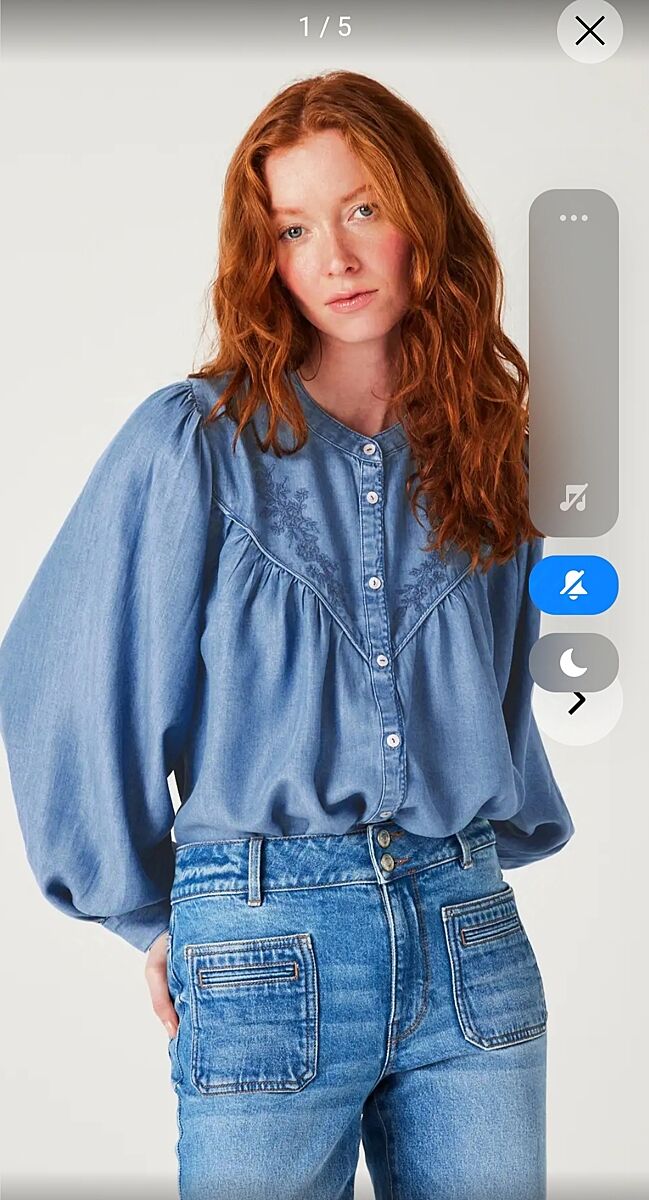Tap the media volume slider
Image resolution: width=649 pixels, height=1200 pixels.
tap(573, 380)
